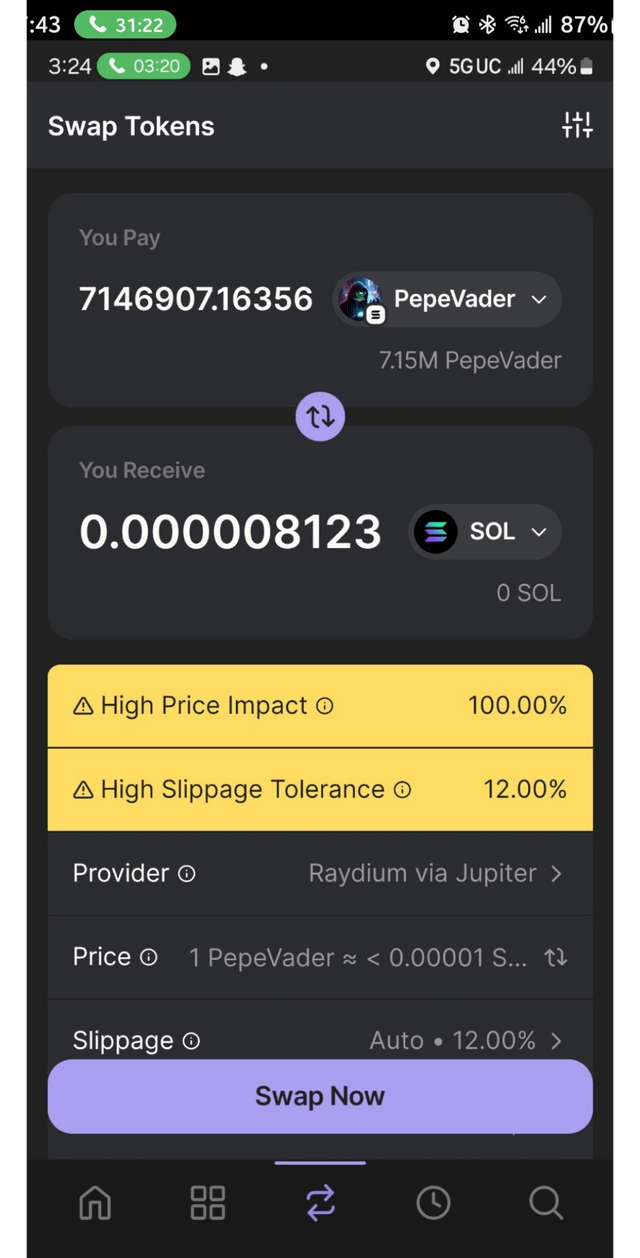640x1258 pixels.
Task: Switch to the Search tab
Action: point(545,1203)
